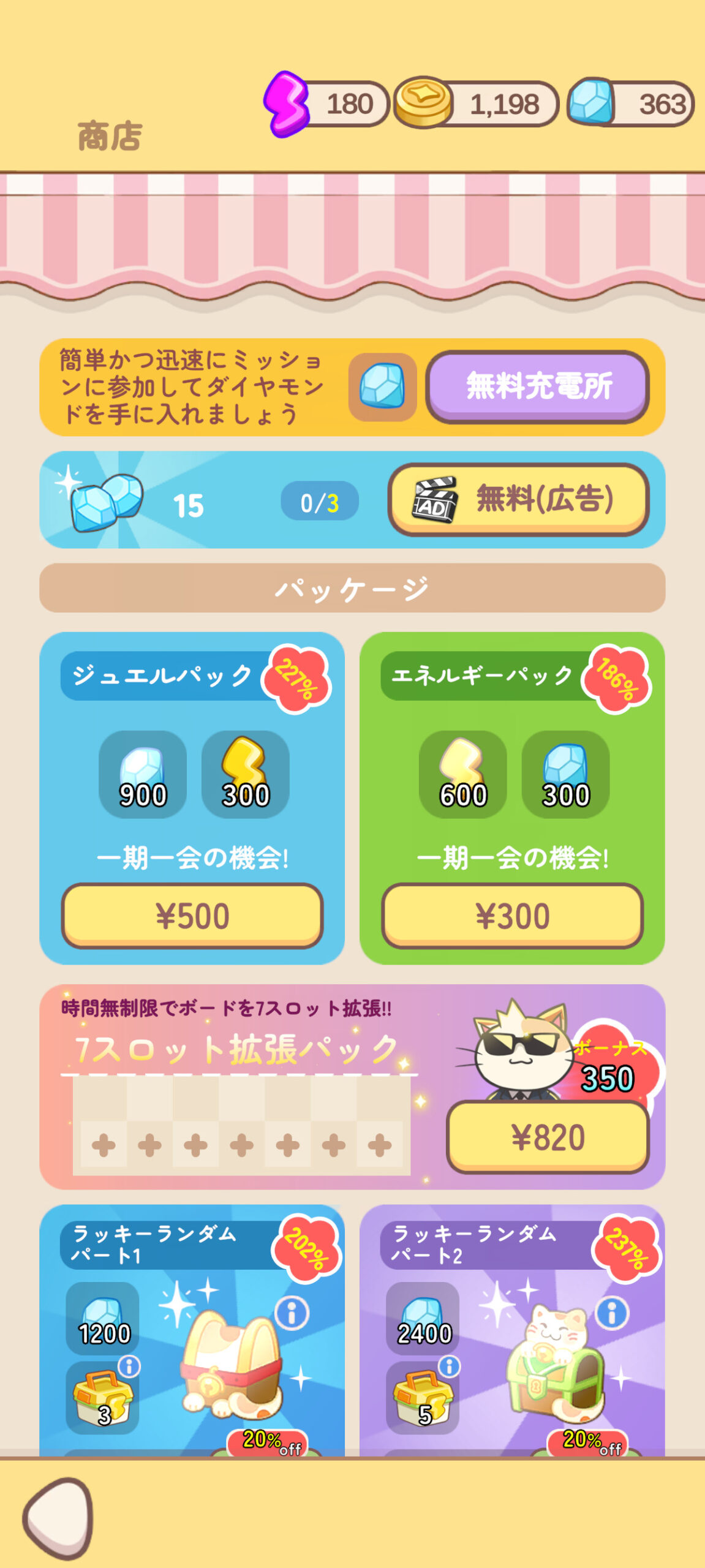Show info for ラッキーランダム パート1 pack
The height and width of the screenshot is (1568, 705).
point(292,1313)
